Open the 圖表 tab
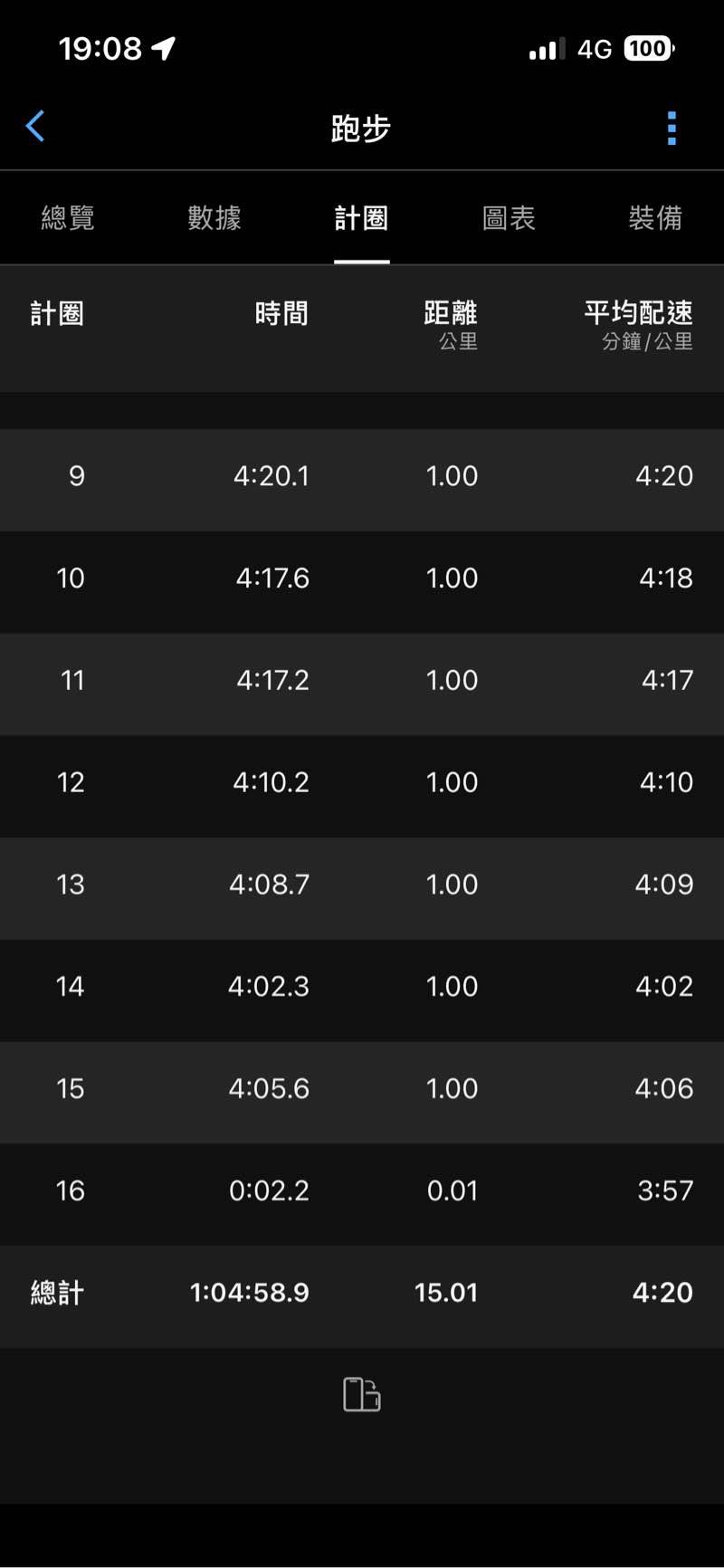The width and height of the screenshot is (724, 1568). coord(509,218)
